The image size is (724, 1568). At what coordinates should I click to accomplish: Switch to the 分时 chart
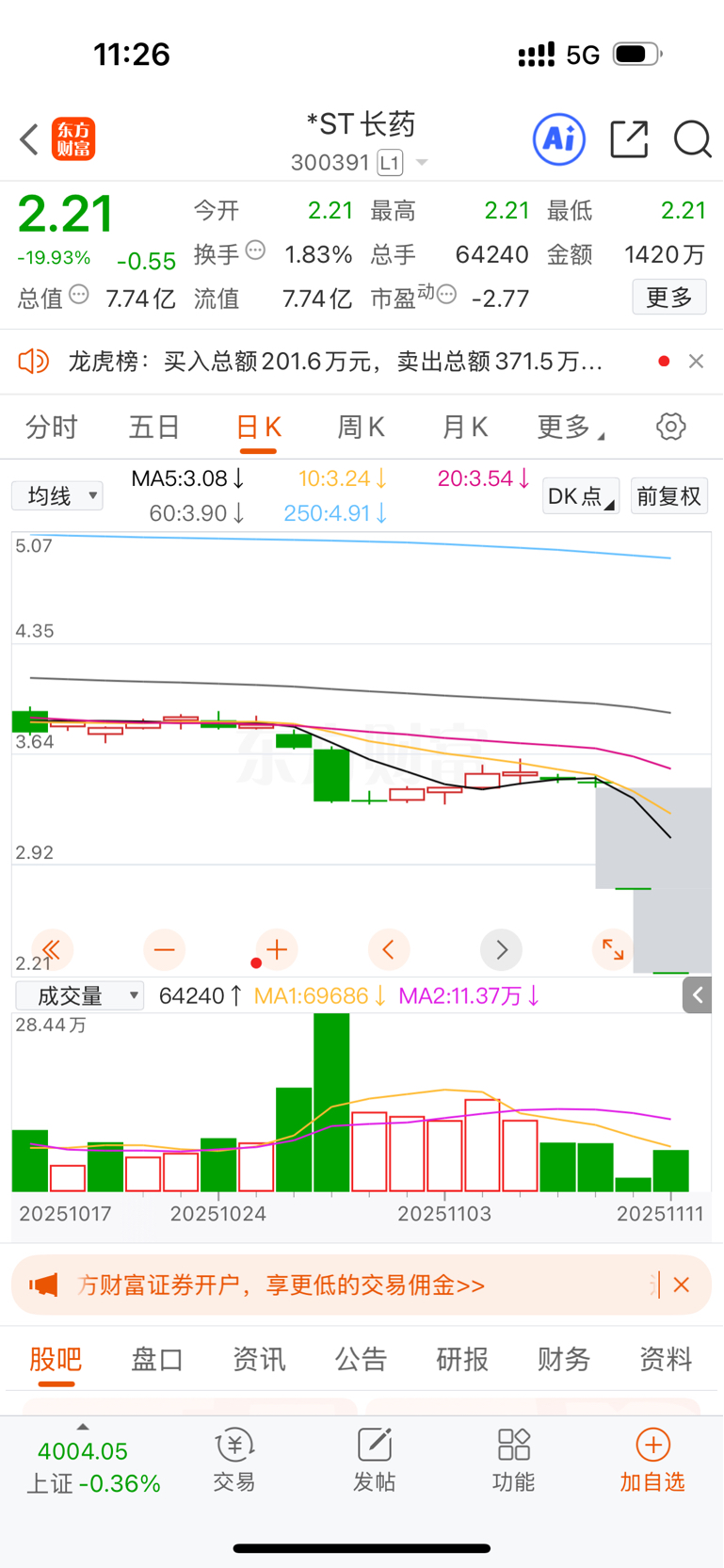coord(52,428)
